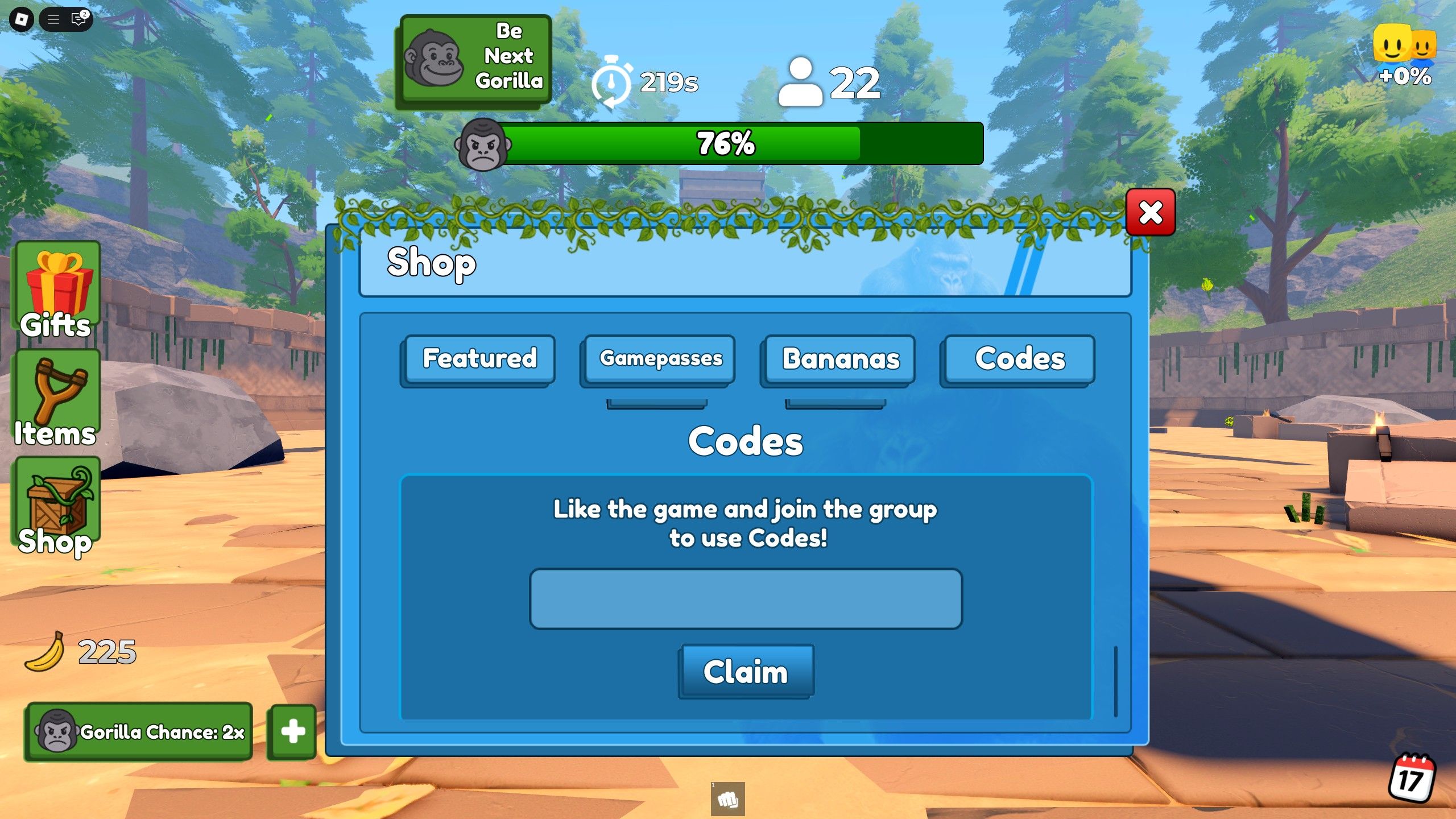Open the chat notifications icon
1456x819 pixels.
point(79,20)
